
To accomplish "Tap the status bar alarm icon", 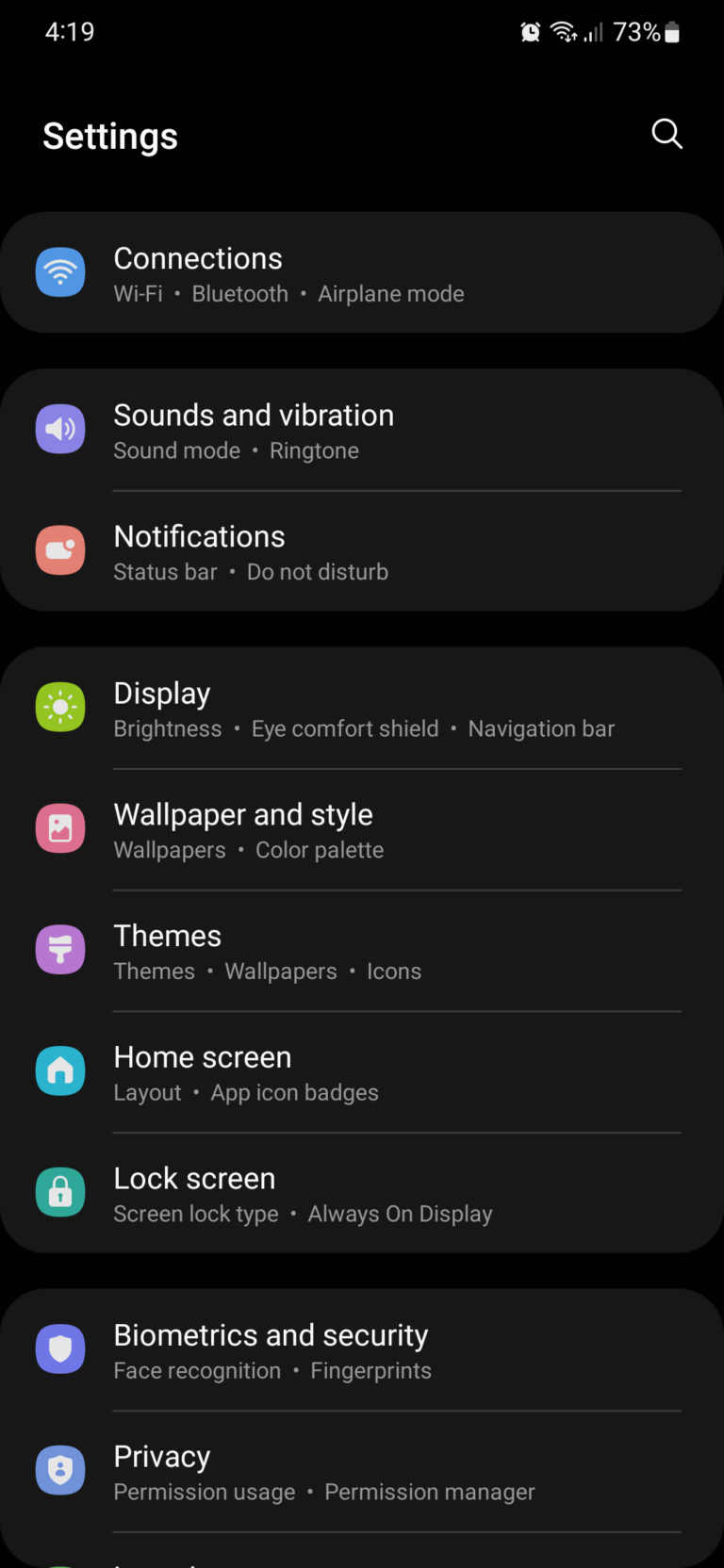I will 530,31.
